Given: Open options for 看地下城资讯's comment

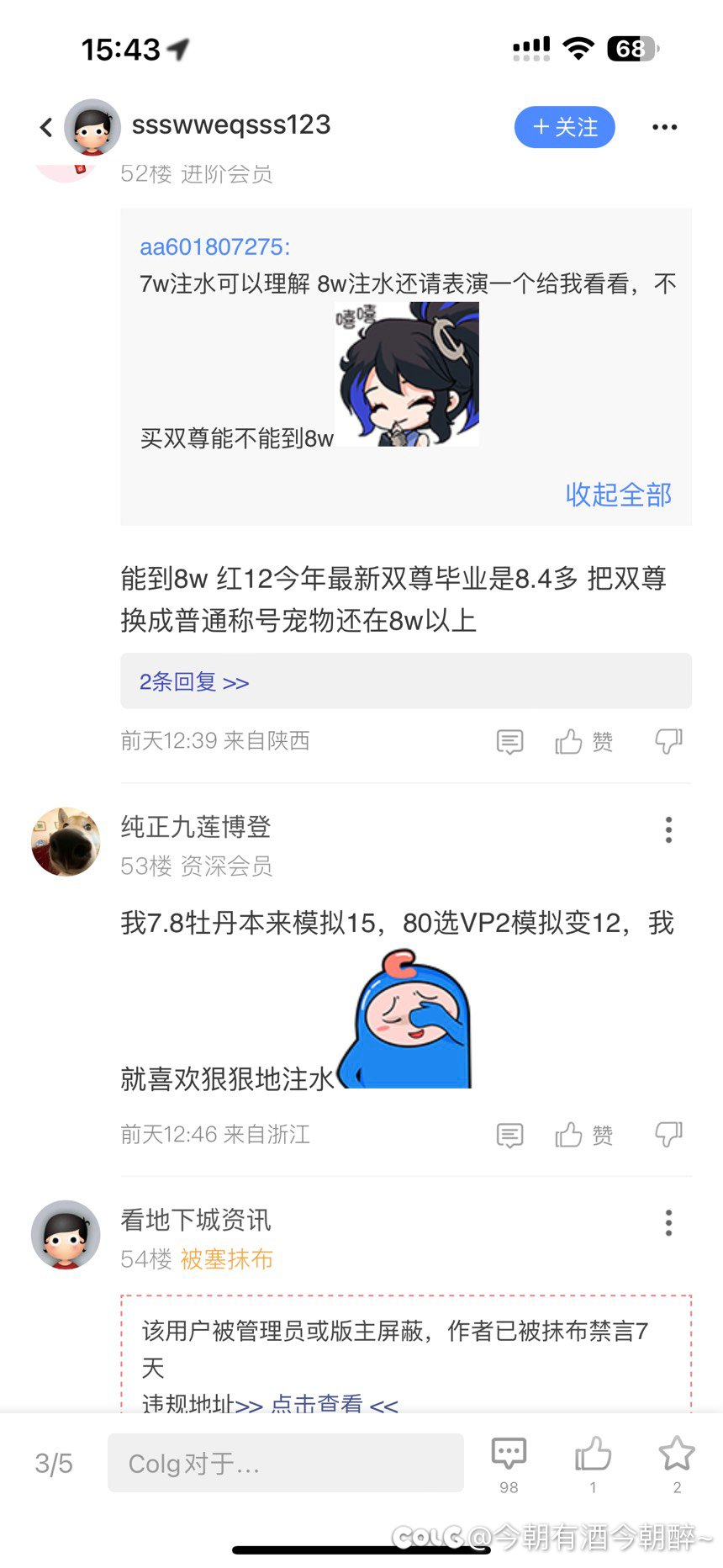Looking at the screenshot, I should 668,1222.
